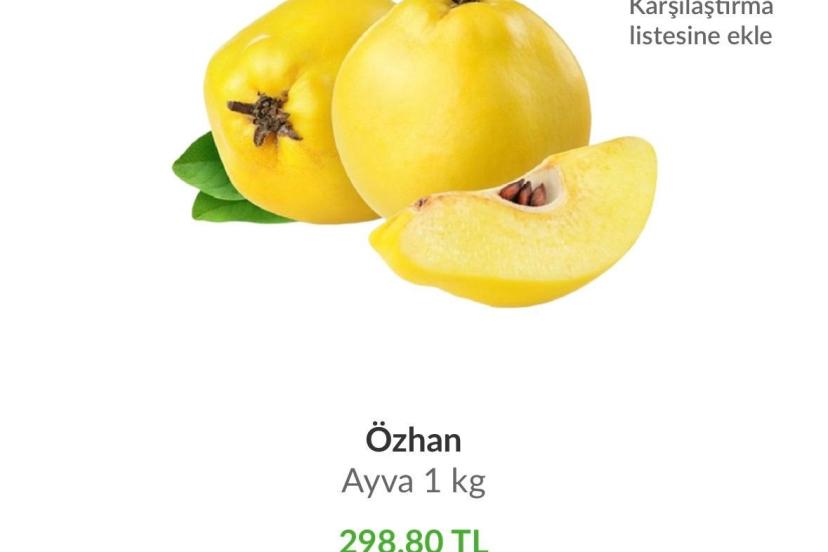Add quince to the comparison list
This screenshot has height=552, width=828.
700,23
